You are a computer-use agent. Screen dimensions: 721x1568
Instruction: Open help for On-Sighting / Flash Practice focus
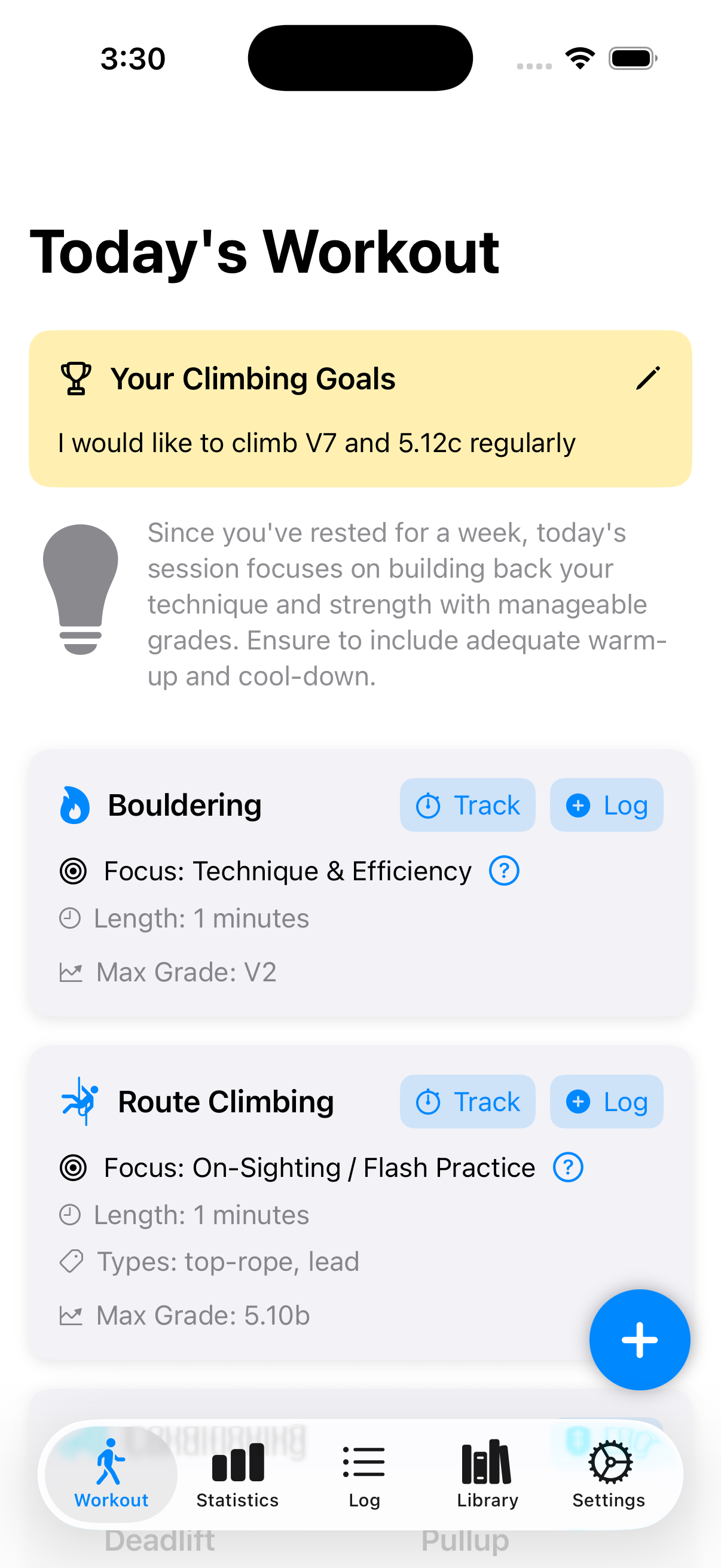pos(568,1167)
